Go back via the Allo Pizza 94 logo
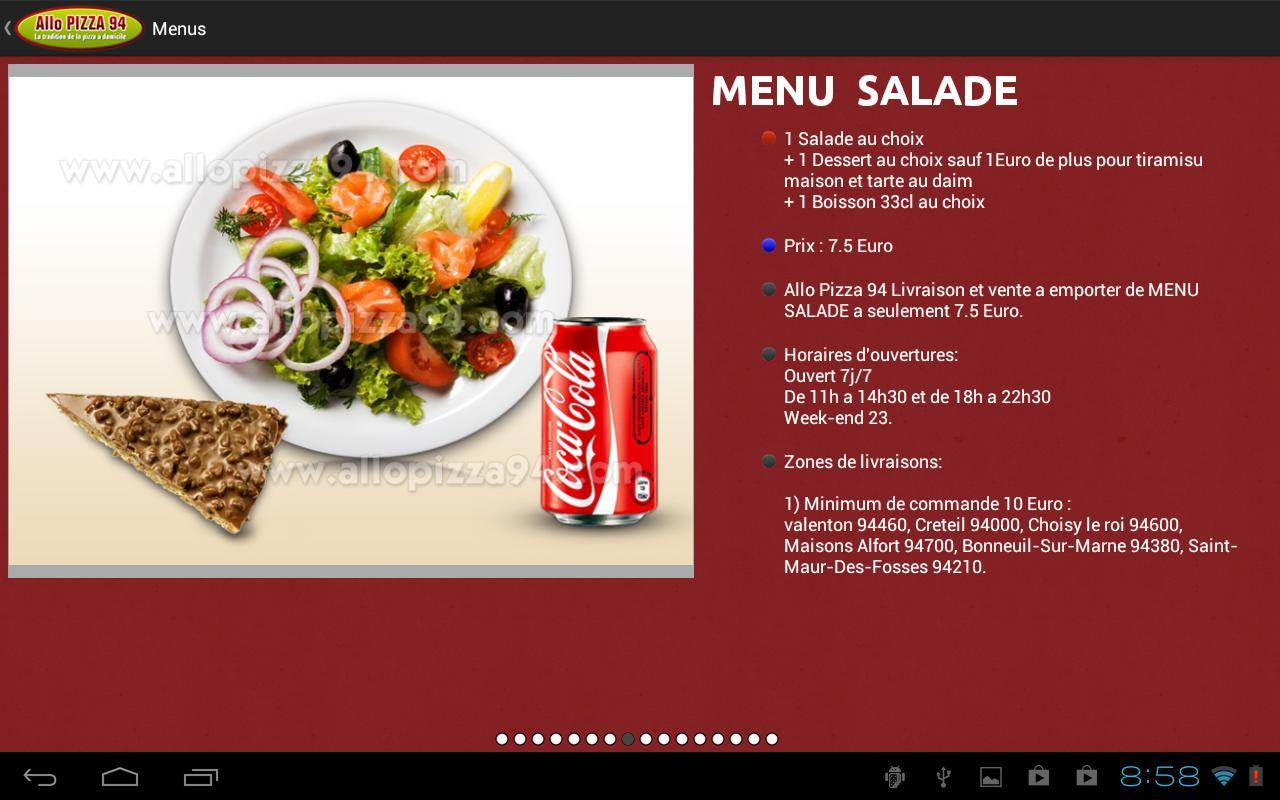This screenshot has width=1280, height=800. (78, 28)
